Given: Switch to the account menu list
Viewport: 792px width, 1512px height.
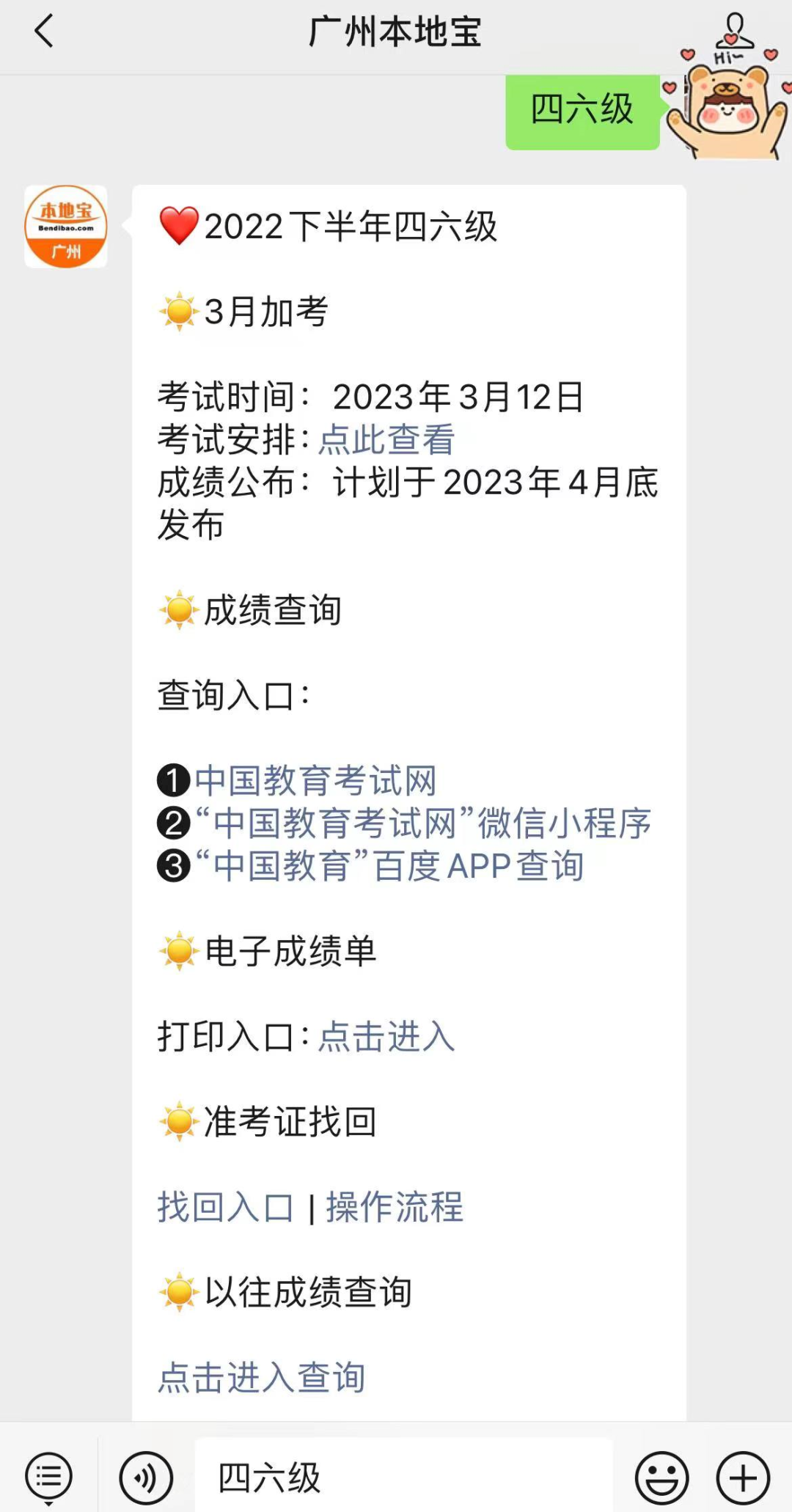Looking at the screenshot, I should click(x=48, y=1477).
